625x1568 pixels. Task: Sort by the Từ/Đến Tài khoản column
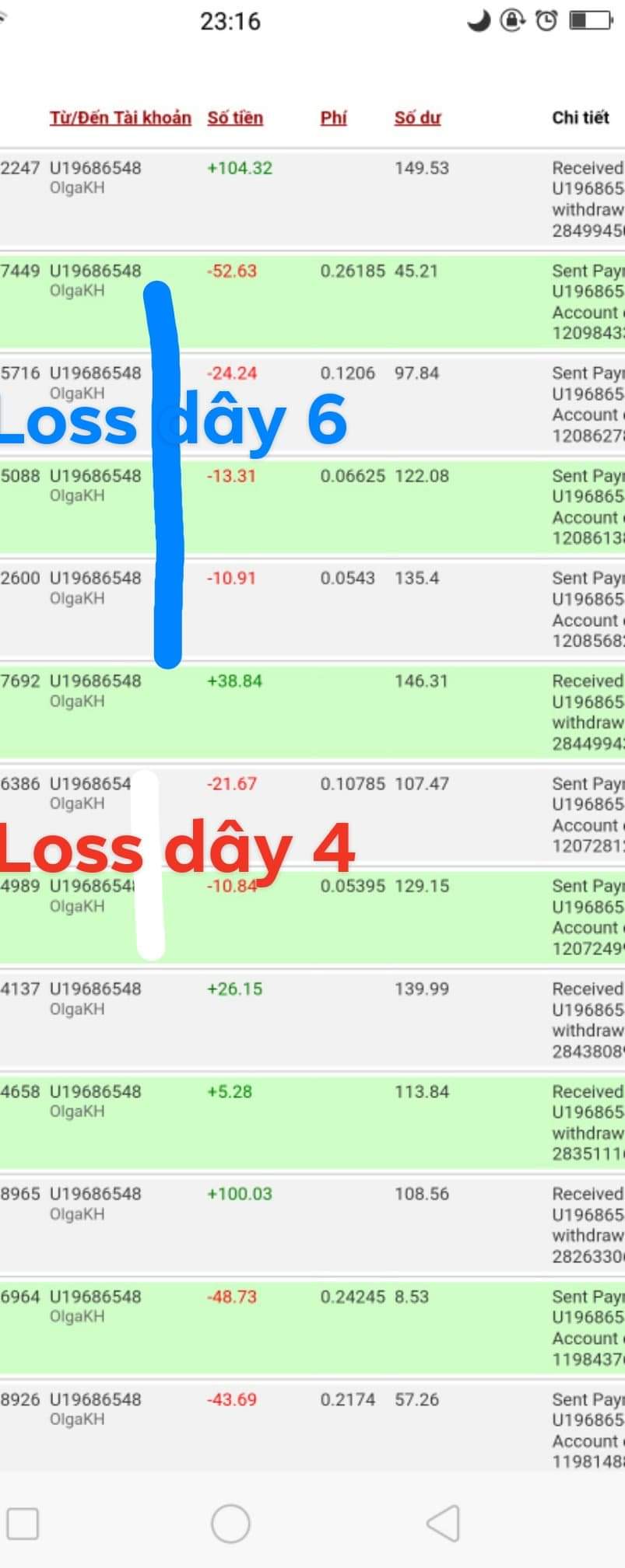point(120,117)
